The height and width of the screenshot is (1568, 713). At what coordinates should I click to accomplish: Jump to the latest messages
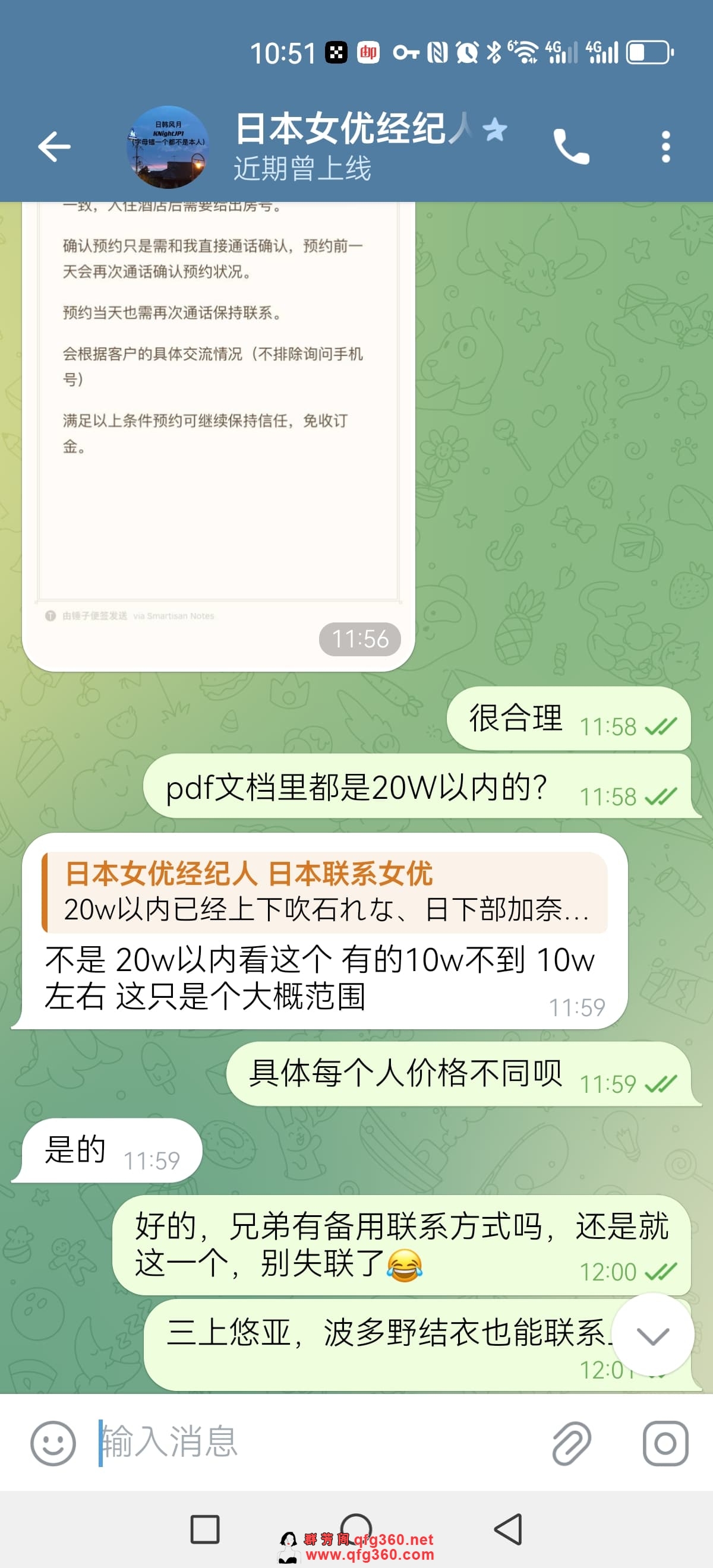point(652,1336)
